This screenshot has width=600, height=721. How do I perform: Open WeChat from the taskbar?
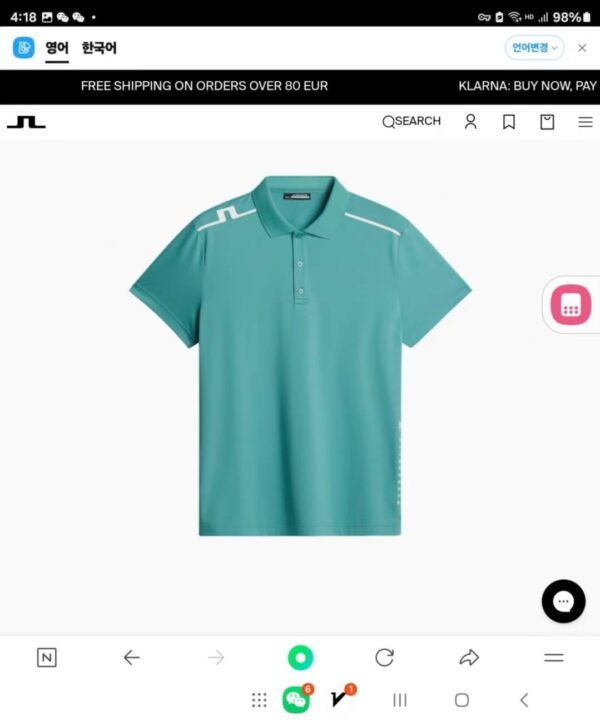(295, 699)
